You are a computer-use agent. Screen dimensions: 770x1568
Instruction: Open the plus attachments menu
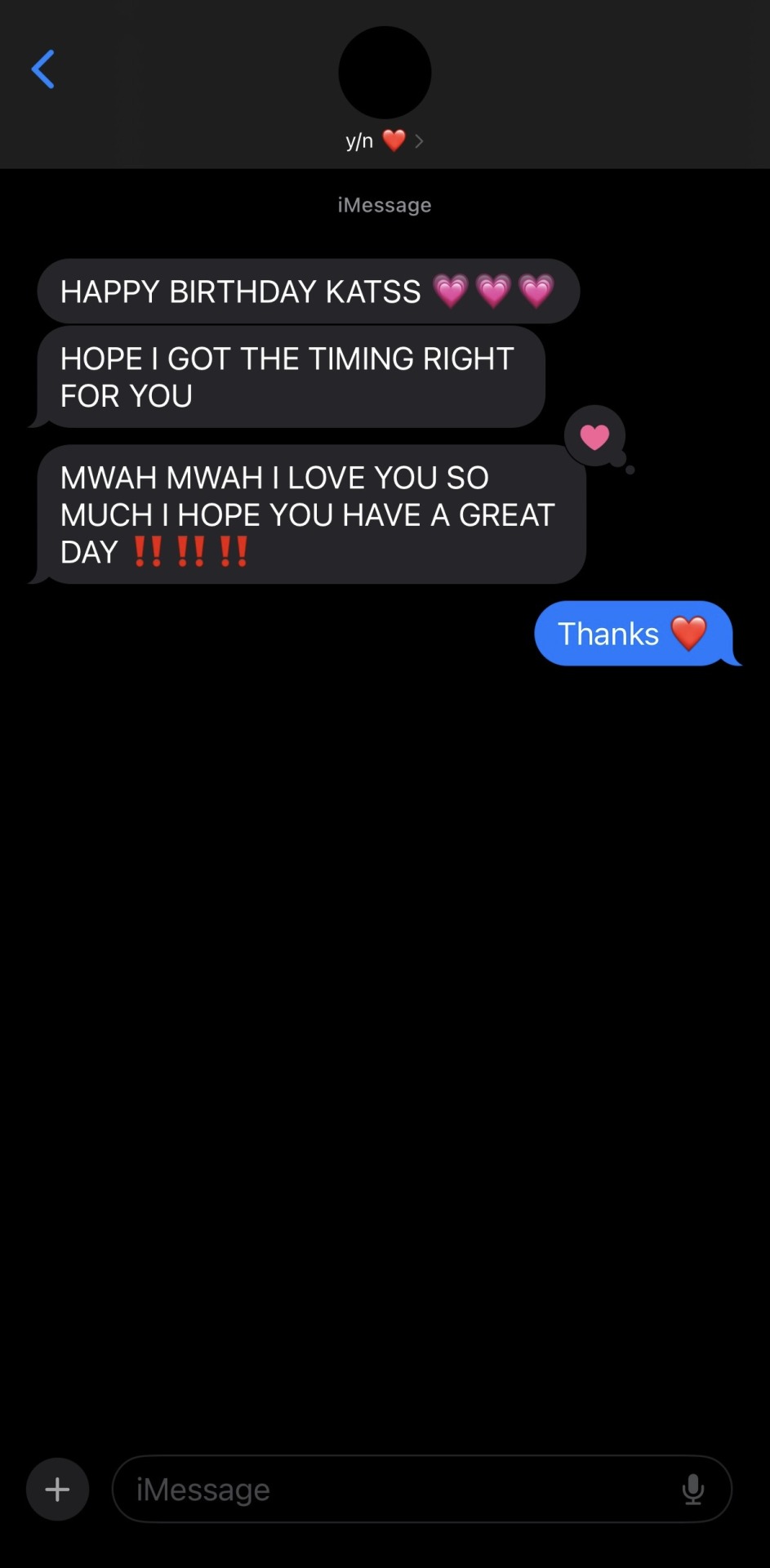pos(57,1489)
